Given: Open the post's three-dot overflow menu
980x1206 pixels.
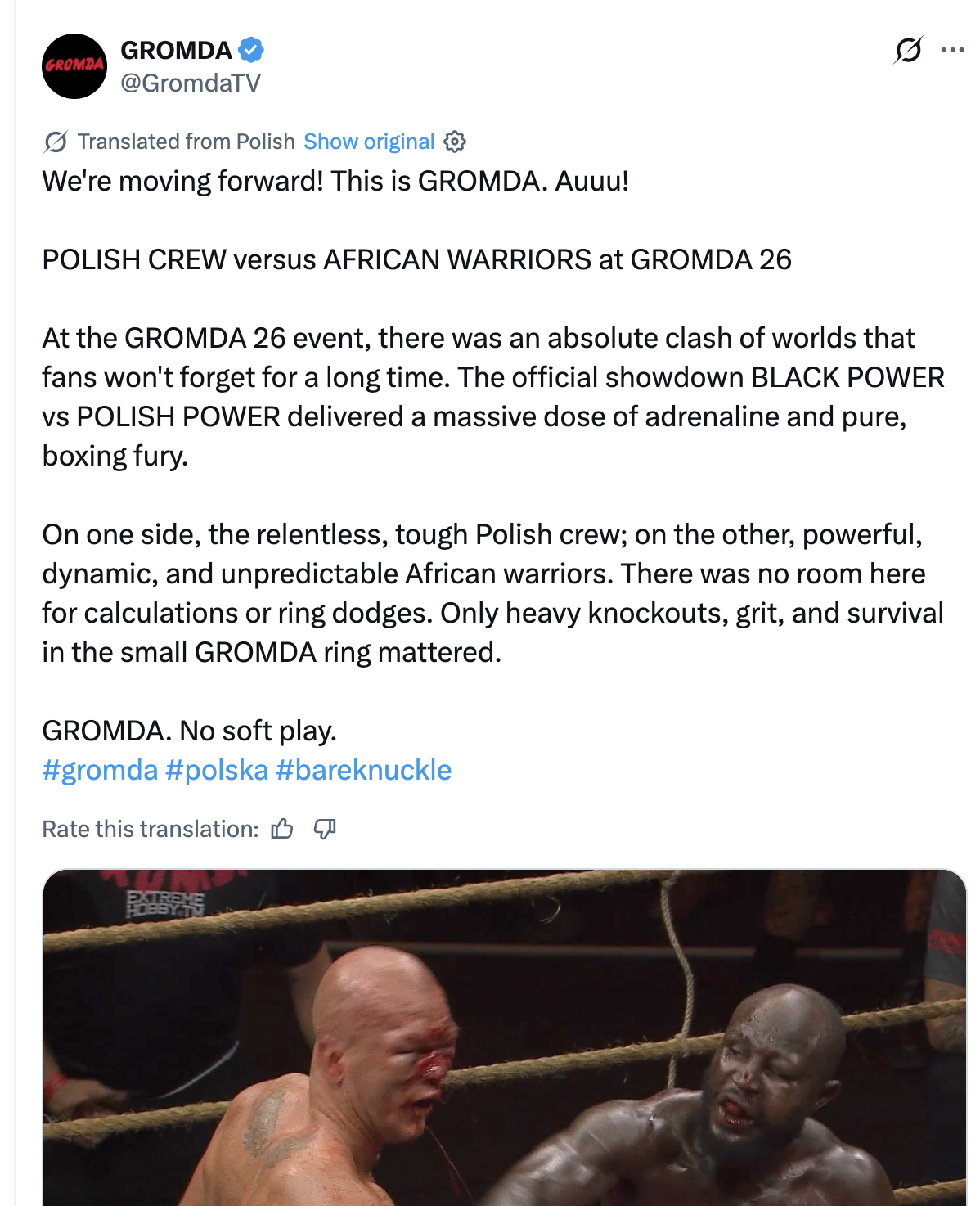Looking at the screenshot, I should [x=952, y=51].
